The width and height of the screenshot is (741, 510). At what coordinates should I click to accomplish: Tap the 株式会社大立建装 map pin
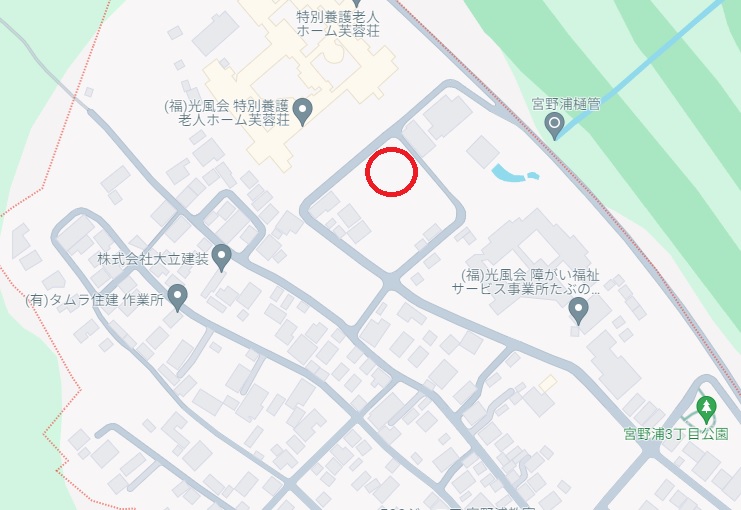(222, 257)
